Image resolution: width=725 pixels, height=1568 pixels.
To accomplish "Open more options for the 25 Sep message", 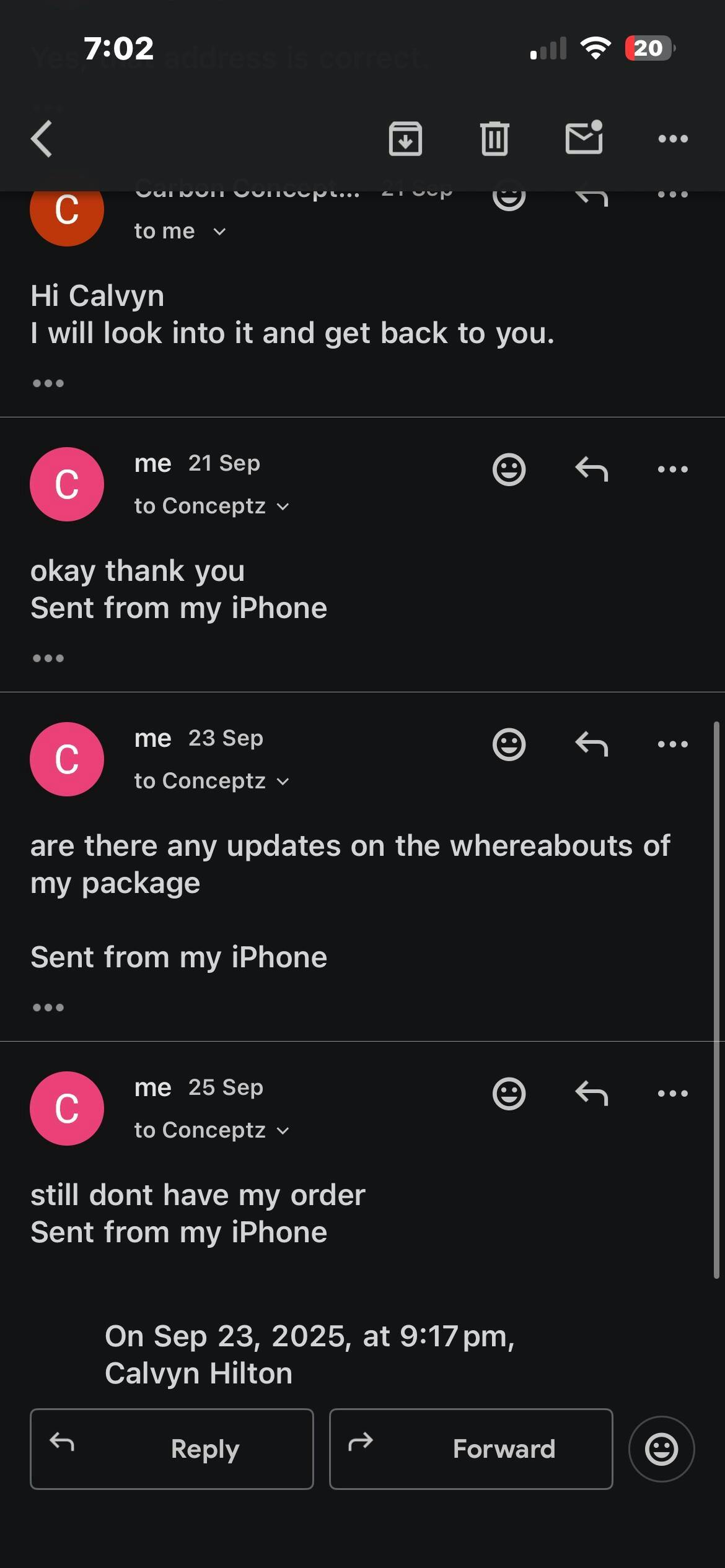I will [673, 1094].
